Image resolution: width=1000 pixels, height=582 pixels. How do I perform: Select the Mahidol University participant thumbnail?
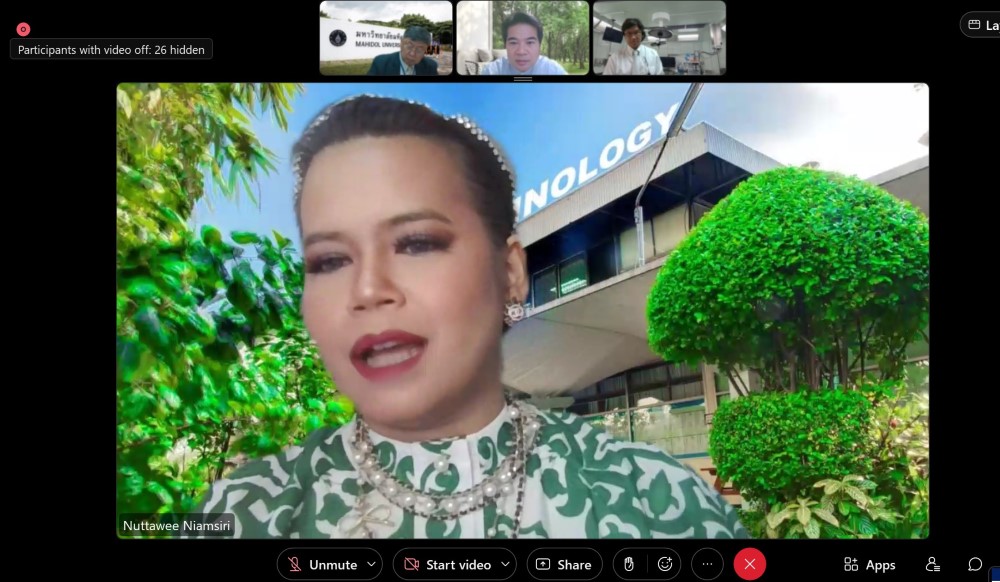coord(386,38)
